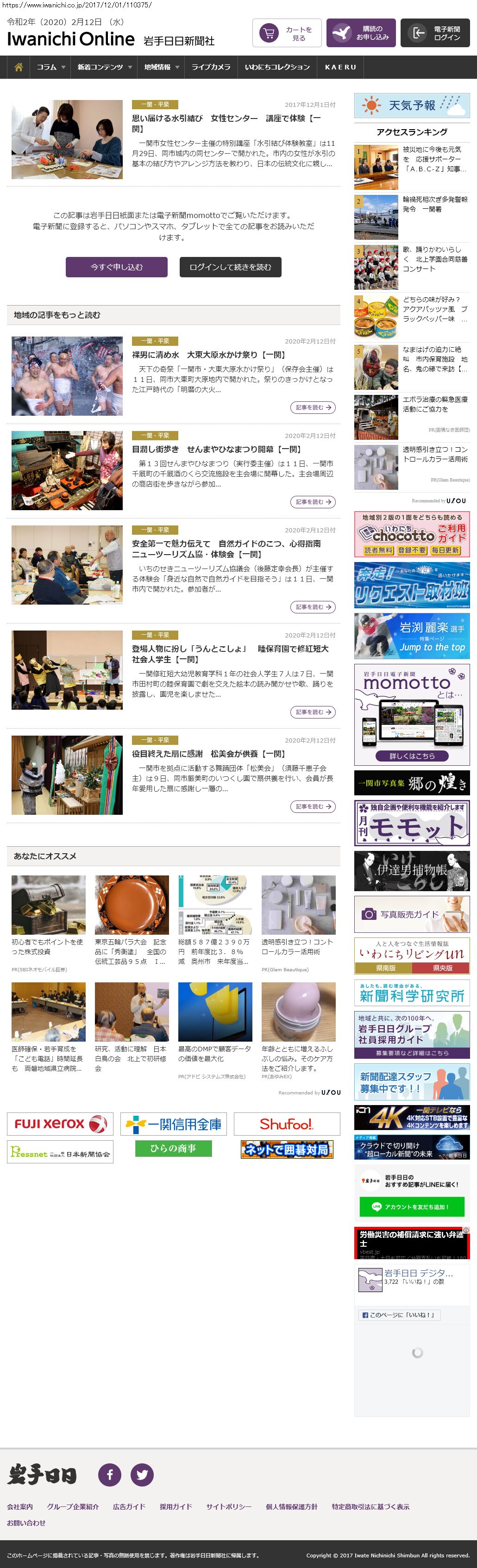Image resolution: width=477 pixels, height=1568 pixels.
Task: Expand the 地域情報 menu
Action: click(162, 67)
